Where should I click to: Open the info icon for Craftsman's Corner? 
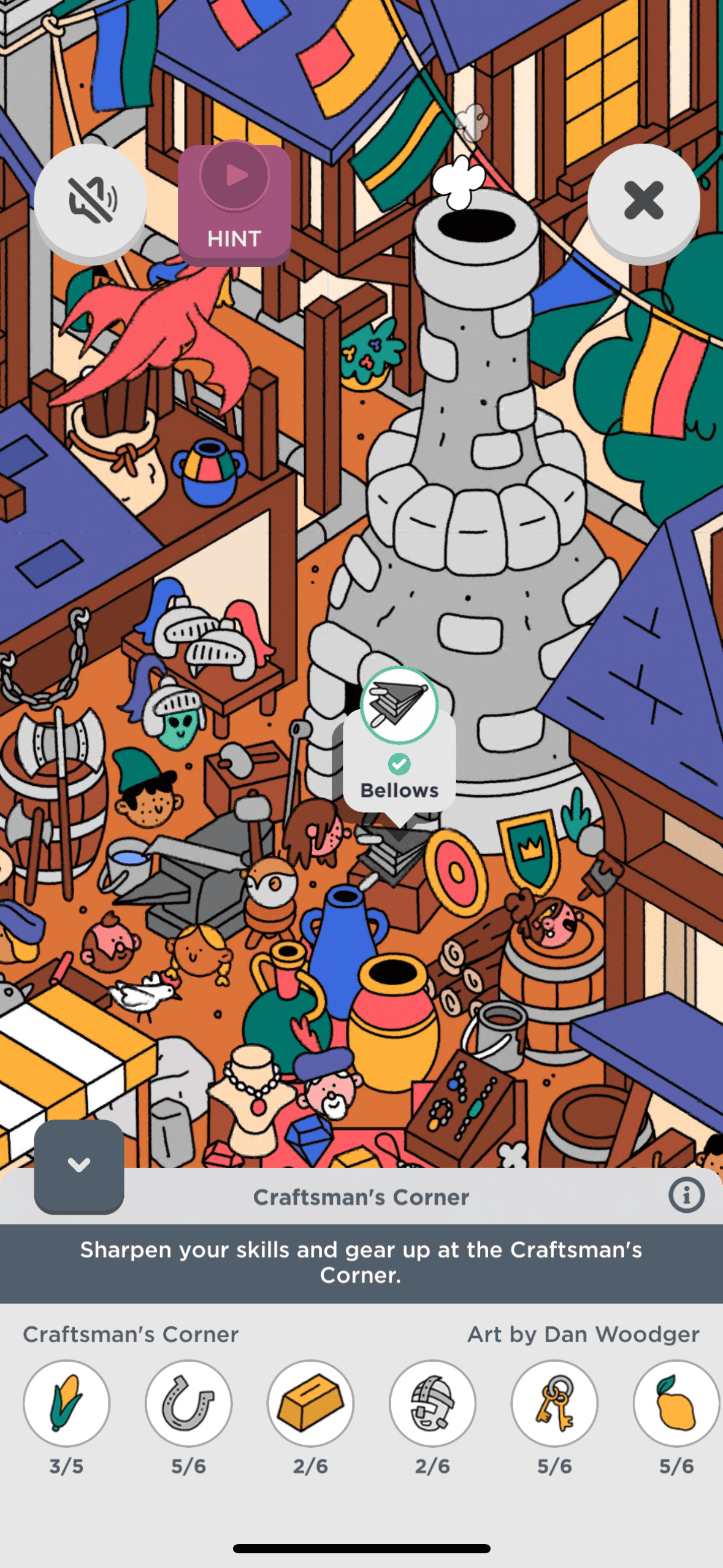pos(686,1196)
